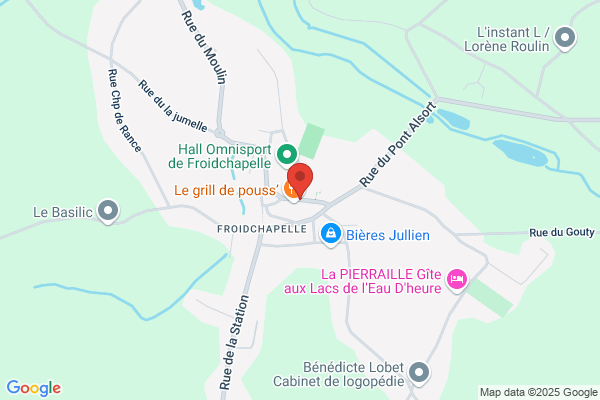Screen dimensions: 600x400
Task: Tap the Google logo to open Maps
Action: 34,388
